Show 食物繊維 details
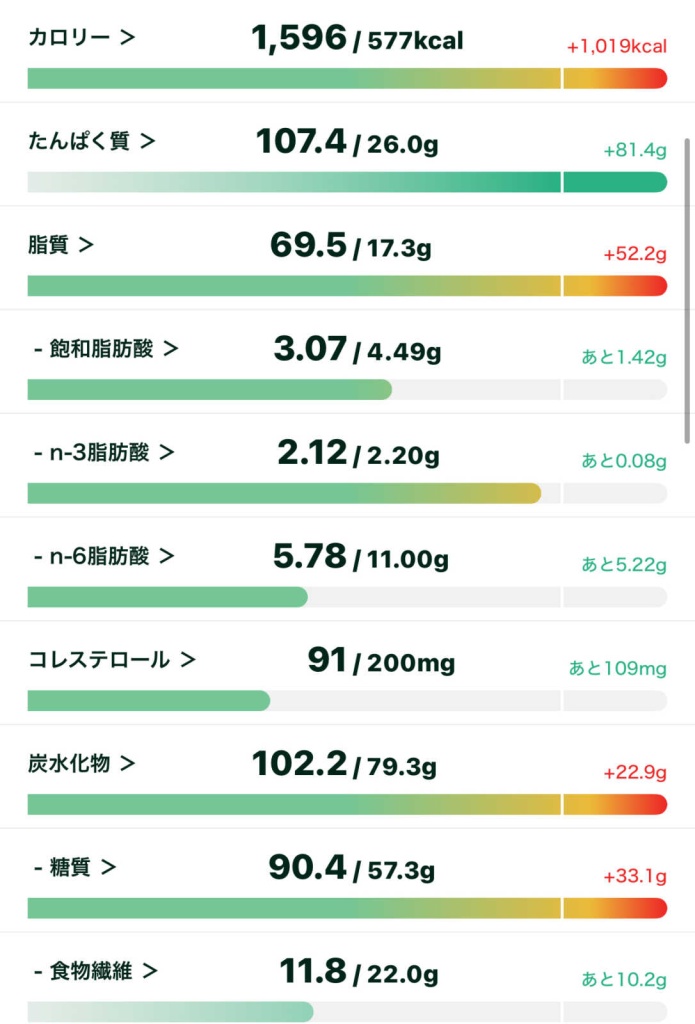 [x=95, y=971]
